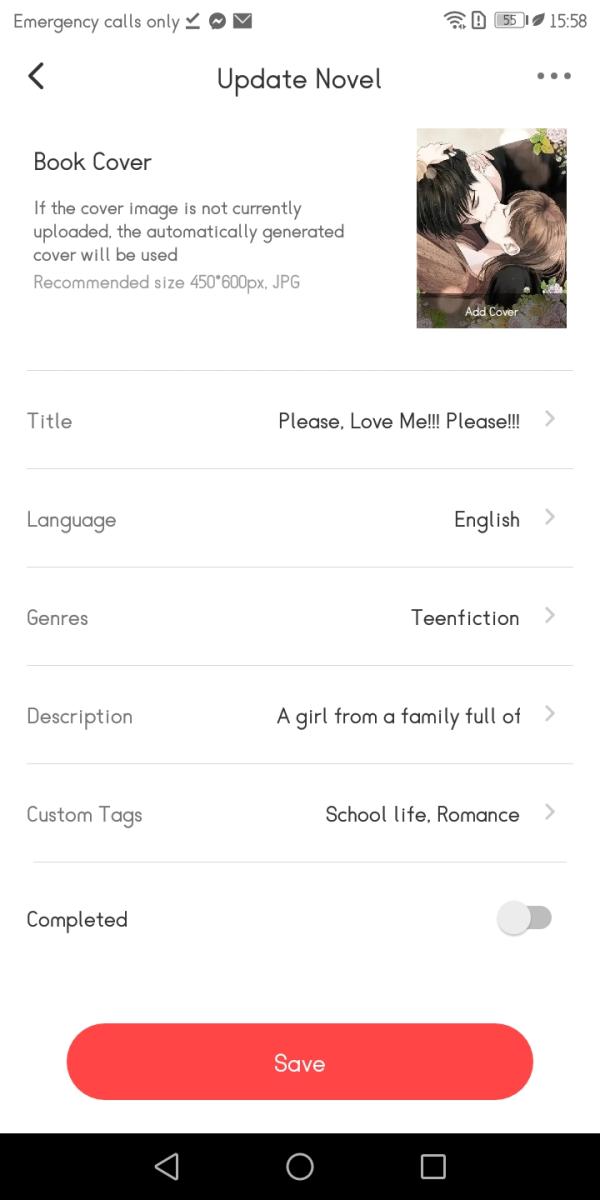Viewport: 600px width, 1200px height.
Task: Open the three-dot overflow menu
Action: click(x=553, y=77)
